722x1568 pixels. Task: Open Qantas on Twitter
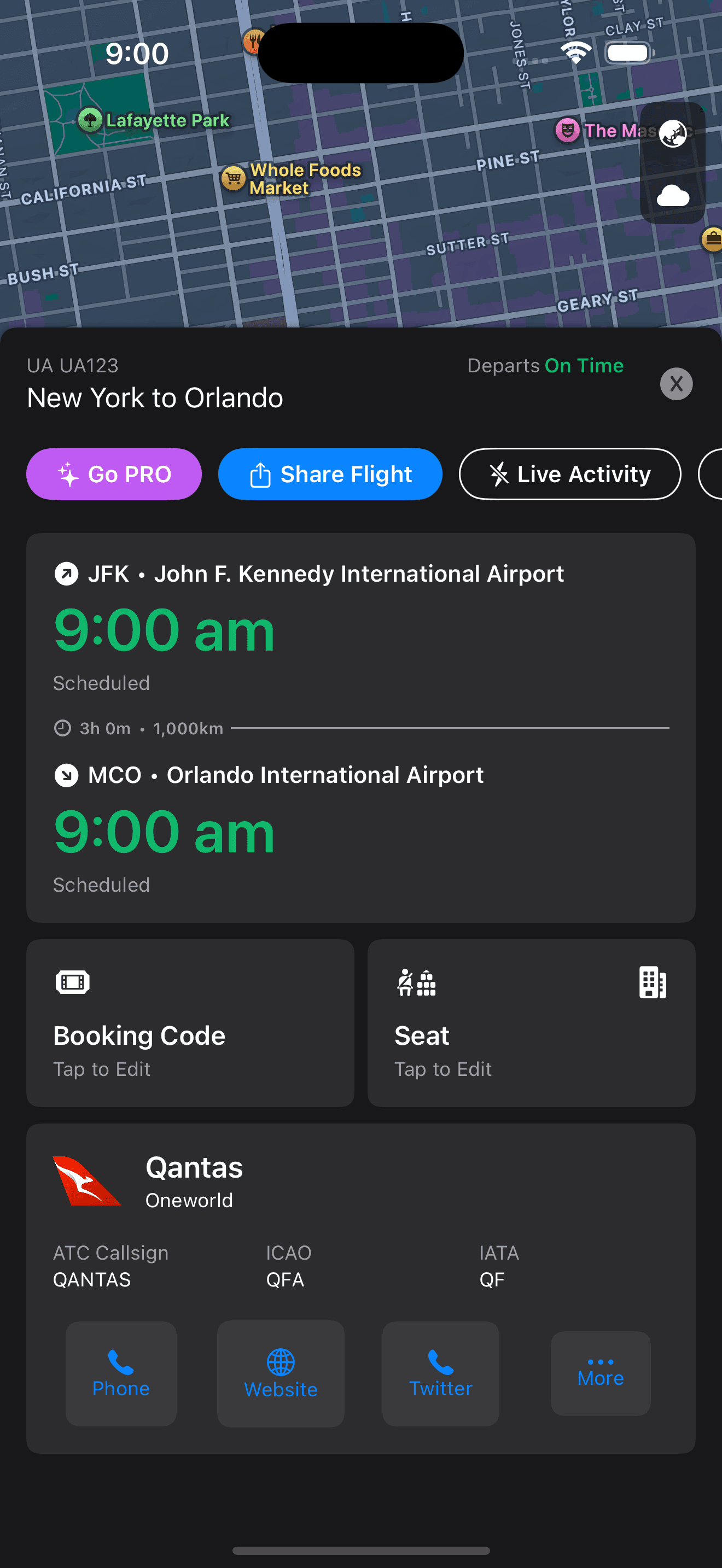[x=441, y=1373]
